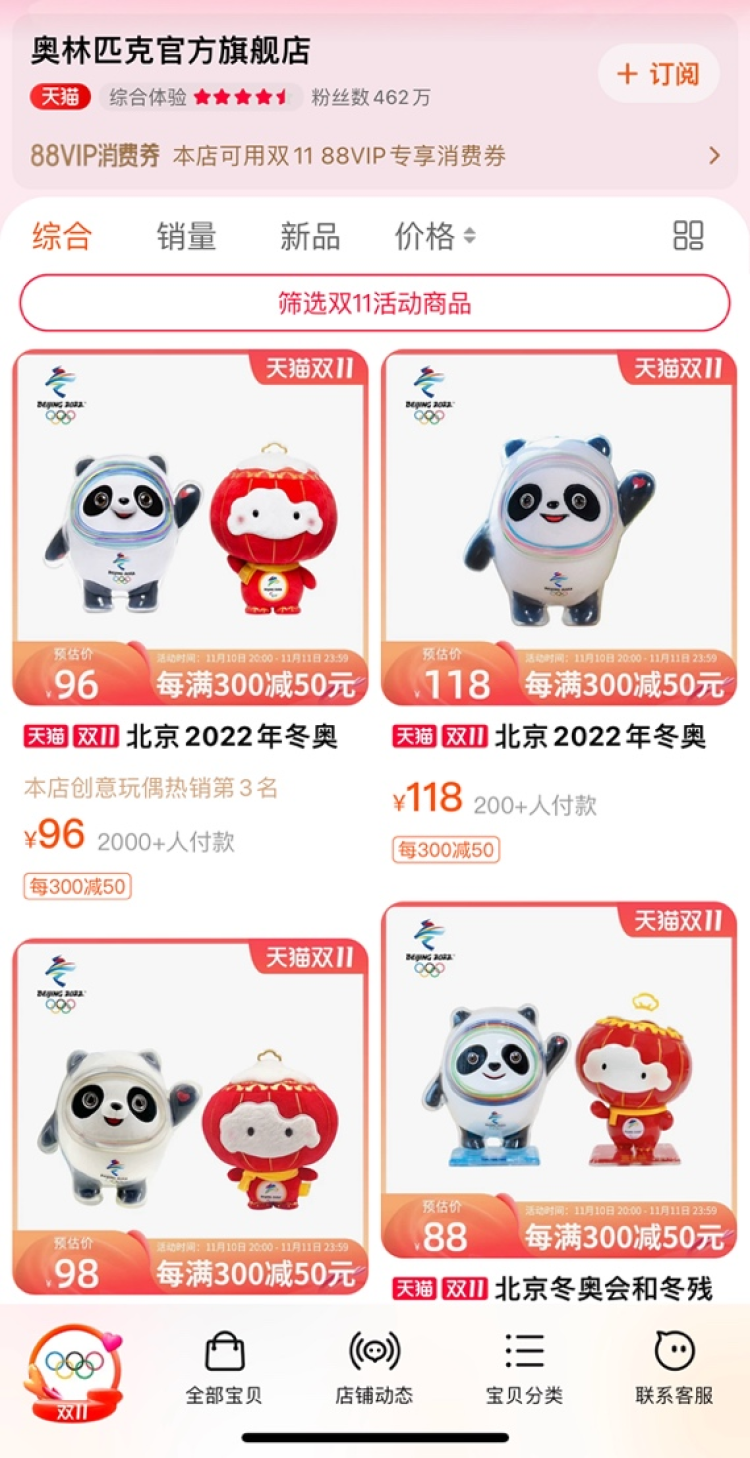Open 店铺动态 store updates
The width and height of the screenshot is (750, 1458).
(x=374, y=1368)
